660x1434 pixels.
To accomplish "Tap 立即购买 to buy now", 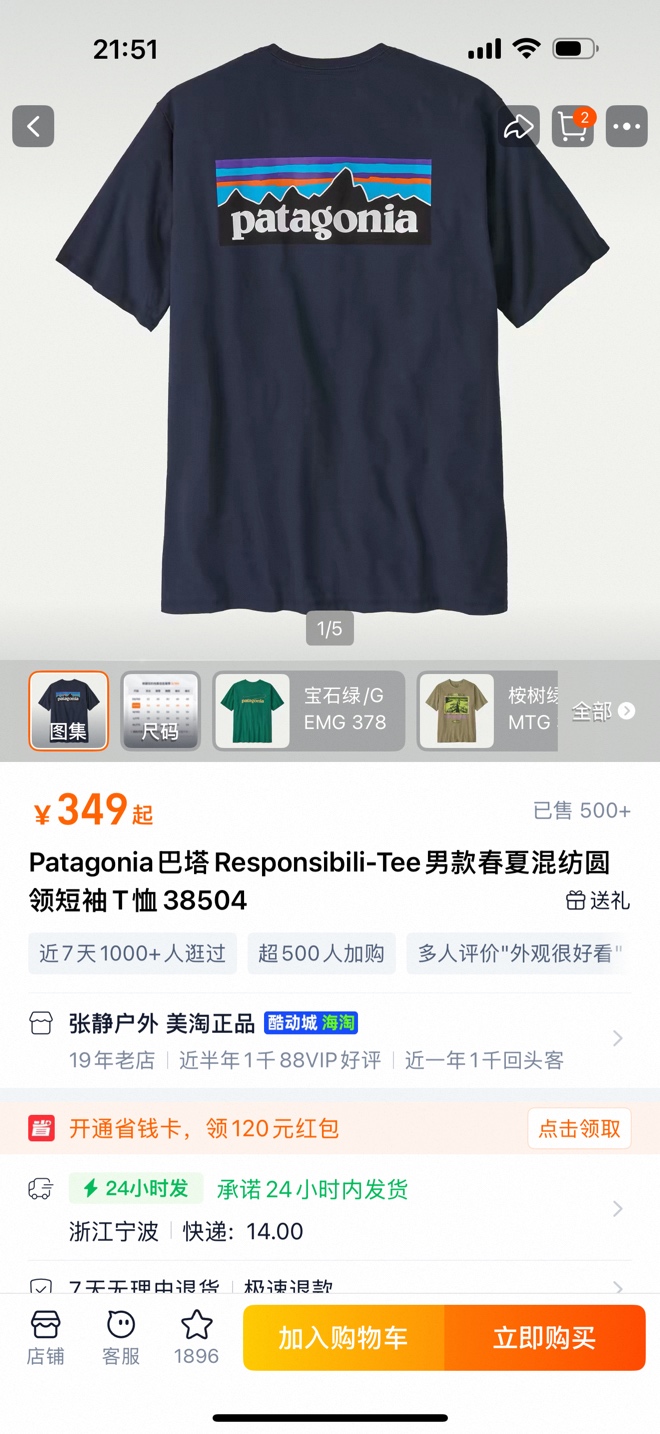I will click(545, 1338).
